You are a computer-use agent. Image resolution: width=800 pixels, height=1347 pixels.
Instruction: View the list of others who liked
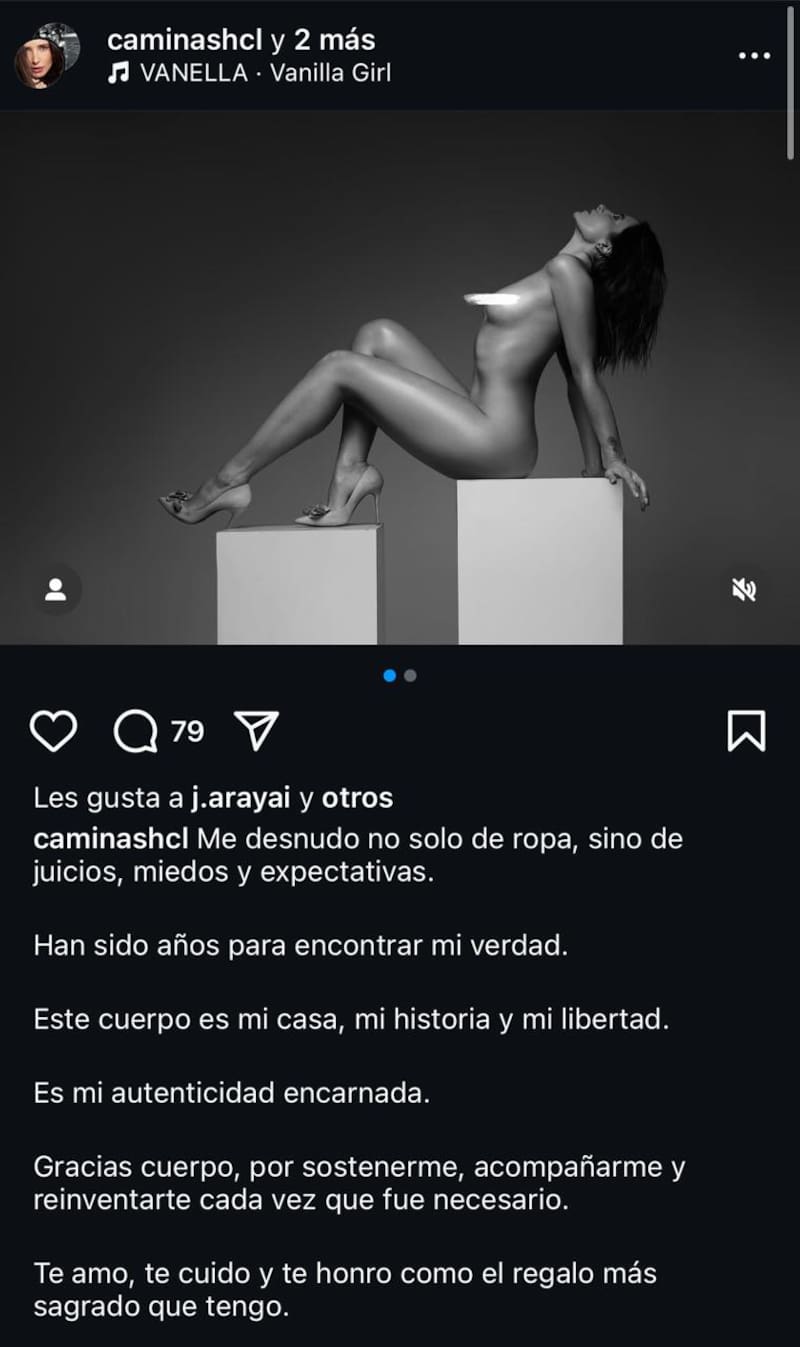point(357,798)
